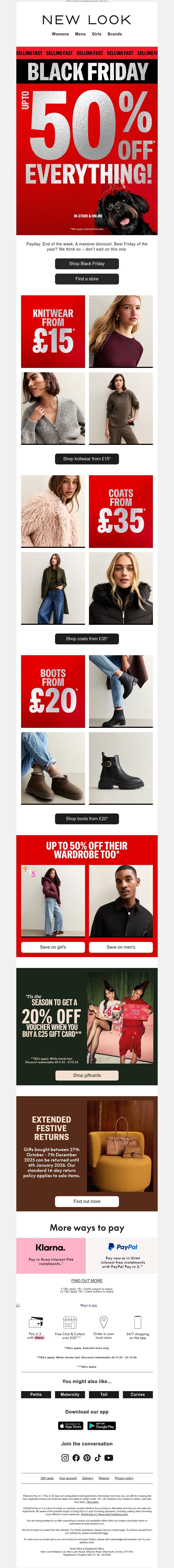Shop boots from £20
The image size is (174, 1568).
tap(87, 819)
